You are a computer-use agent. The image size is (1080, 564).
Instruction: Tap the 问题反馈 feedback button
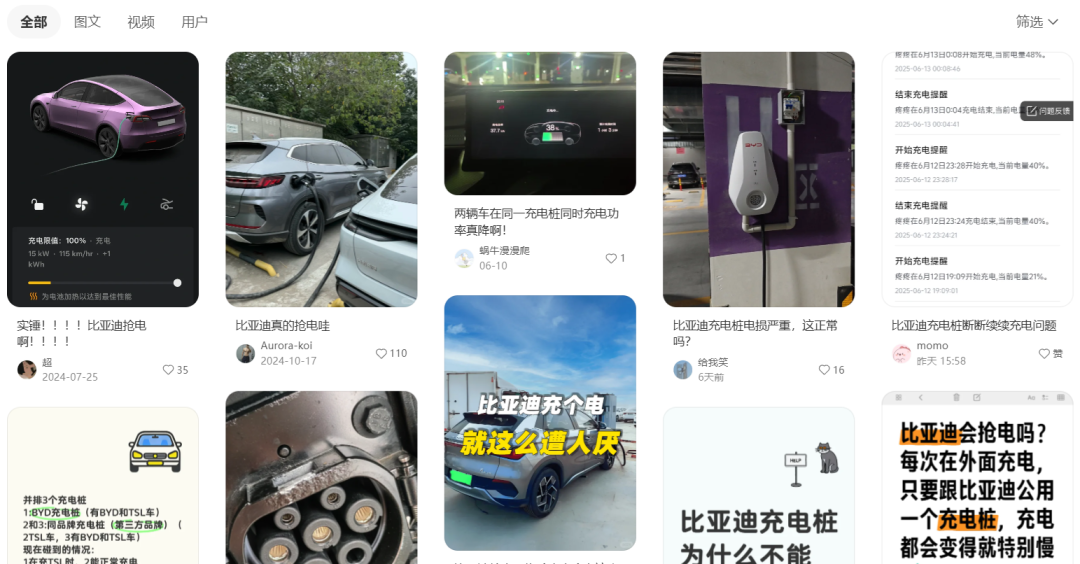click(1047, 111)
